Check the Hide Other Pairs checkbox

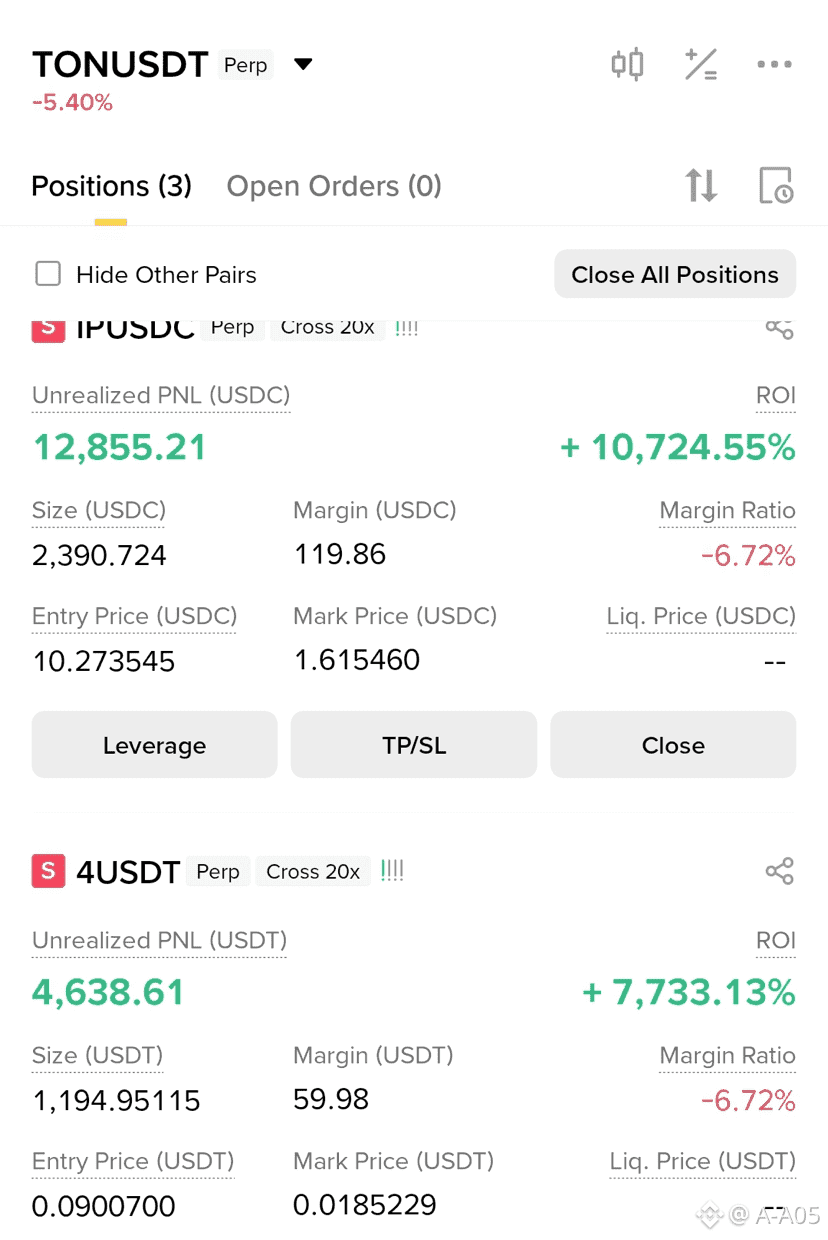[48, 273]
